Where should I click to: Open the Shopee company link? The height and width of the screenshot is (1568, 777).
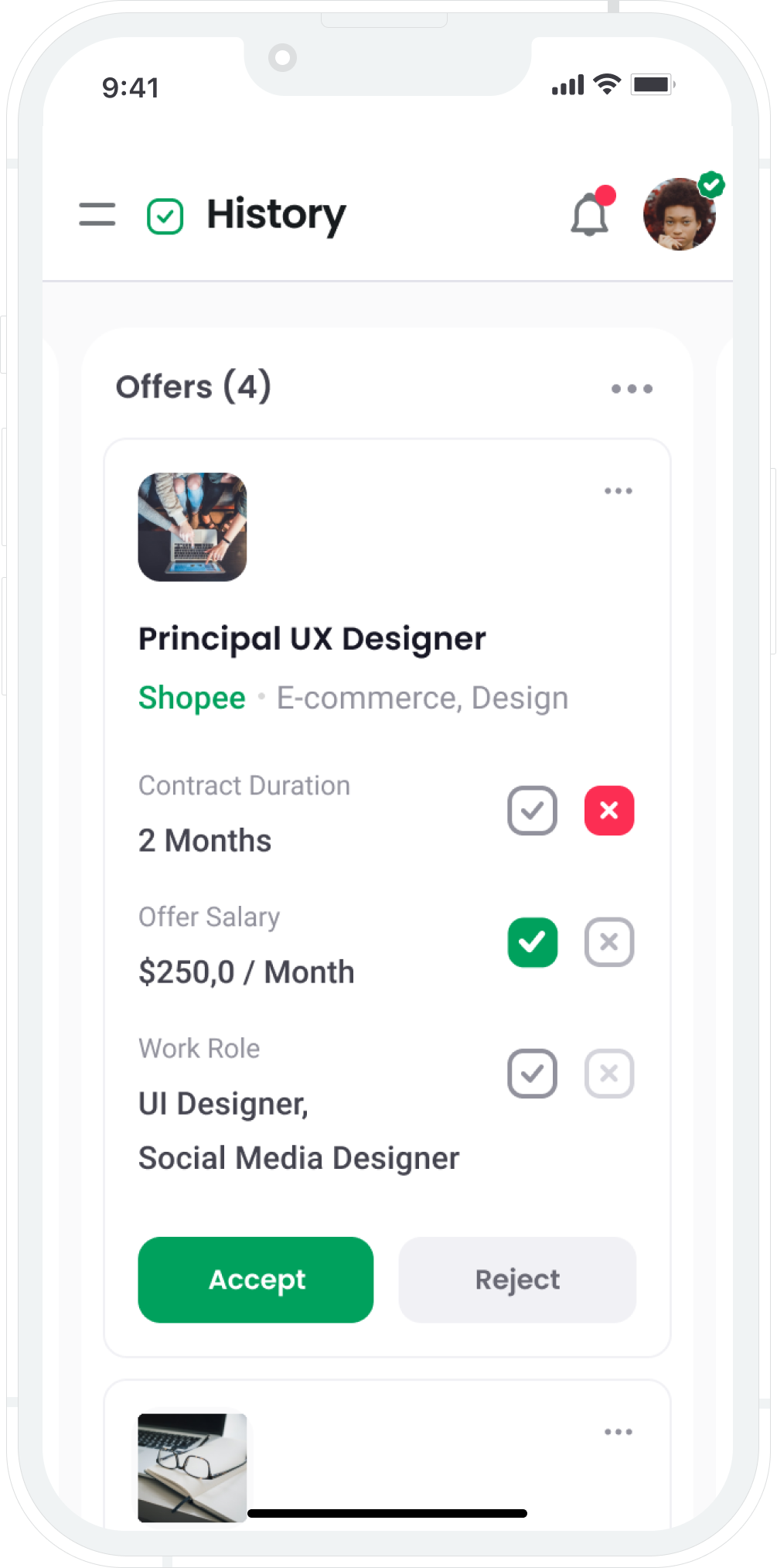(x=192, y=698)
